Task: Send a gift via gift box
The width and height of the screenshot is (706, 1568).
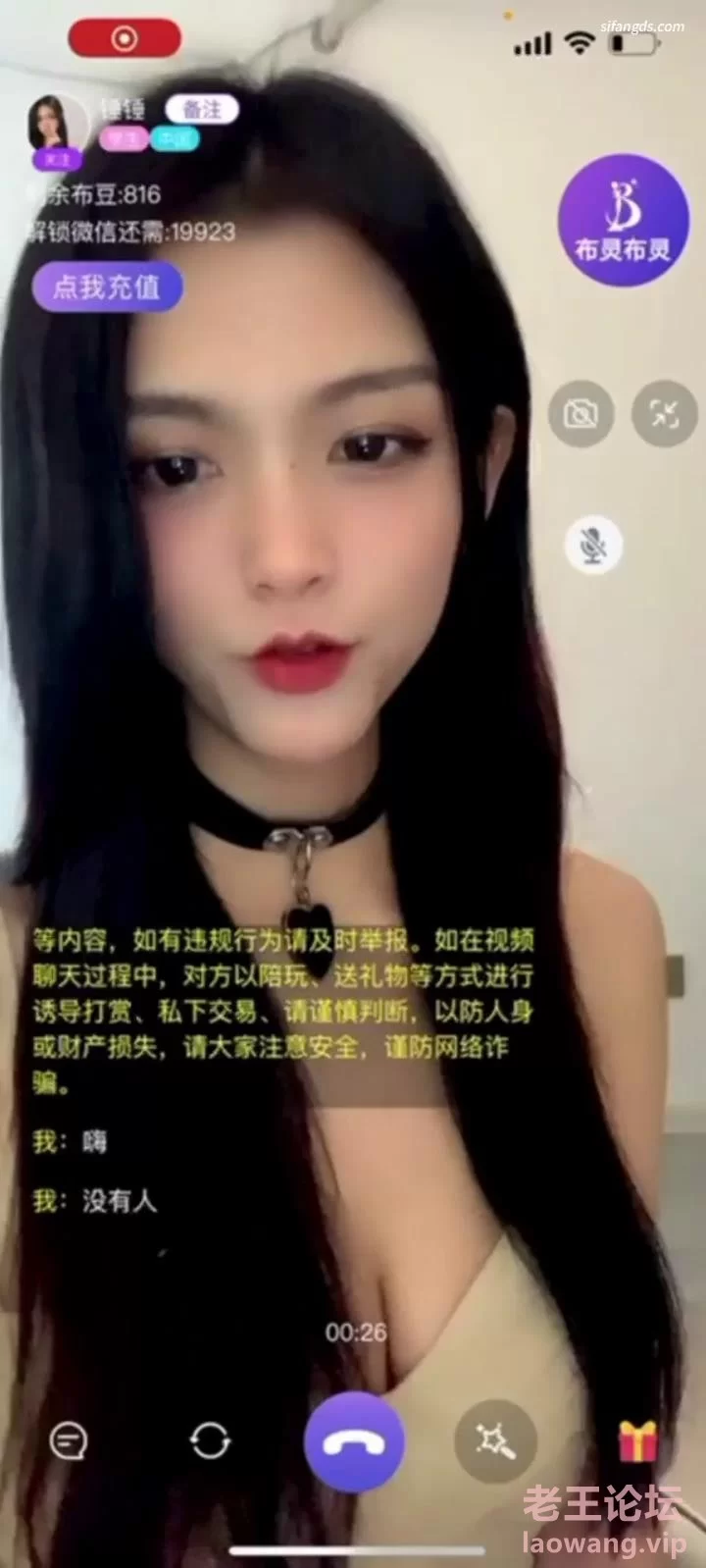Action: 637,1441
